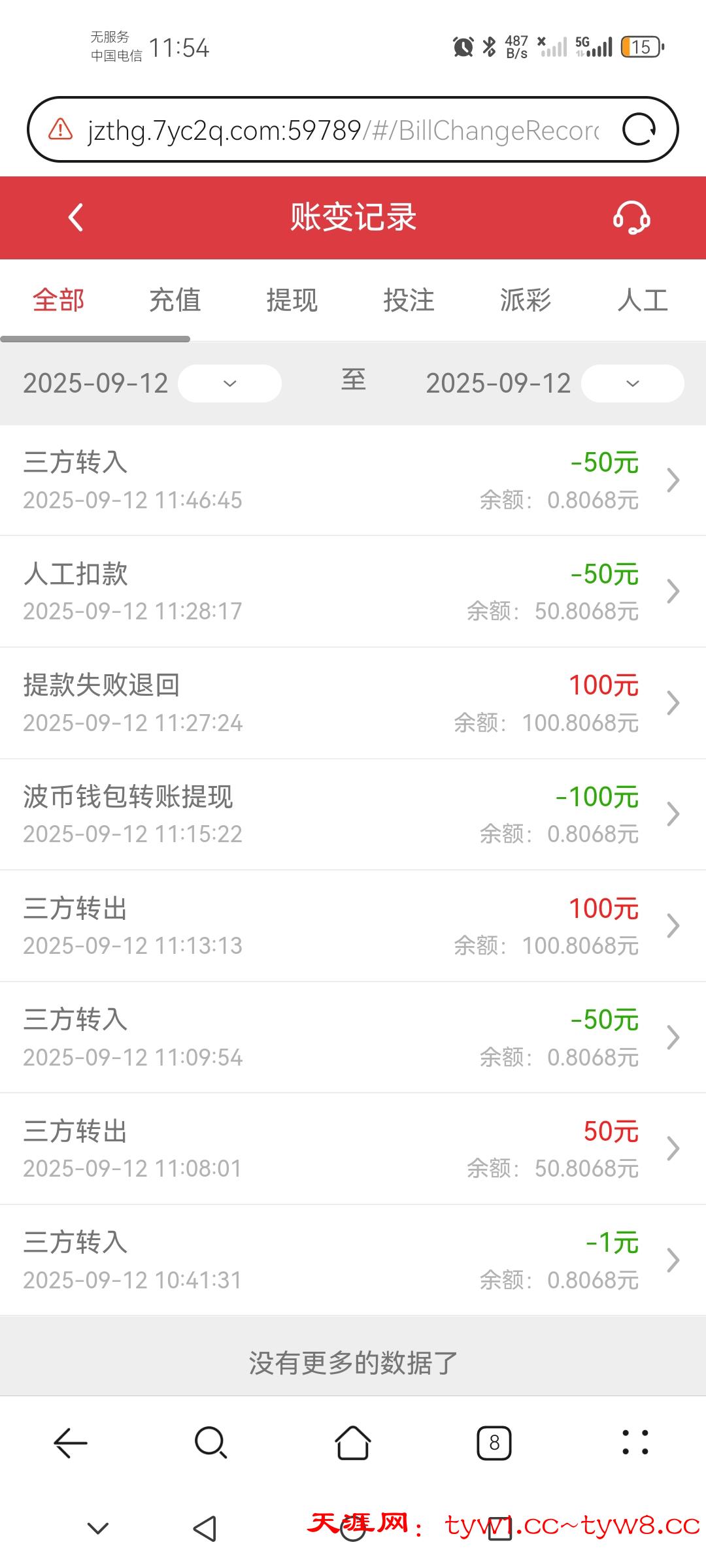Switch to the 提现 tab
706x1568 pixels.
point(292,301)
